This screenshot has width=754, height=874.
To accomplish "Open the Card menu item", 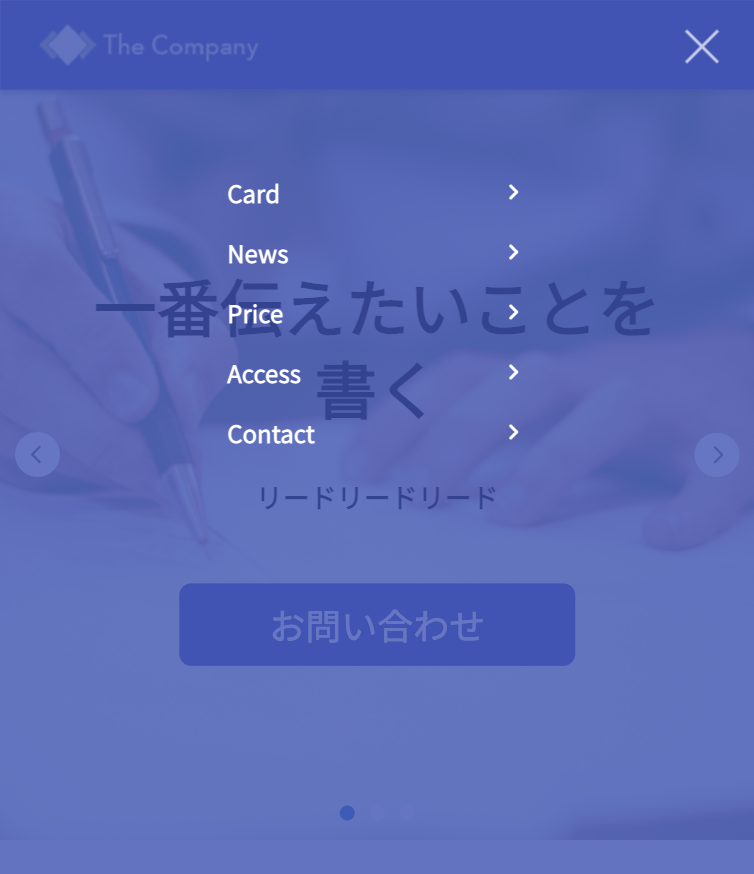I will click(x=254, y=194).
